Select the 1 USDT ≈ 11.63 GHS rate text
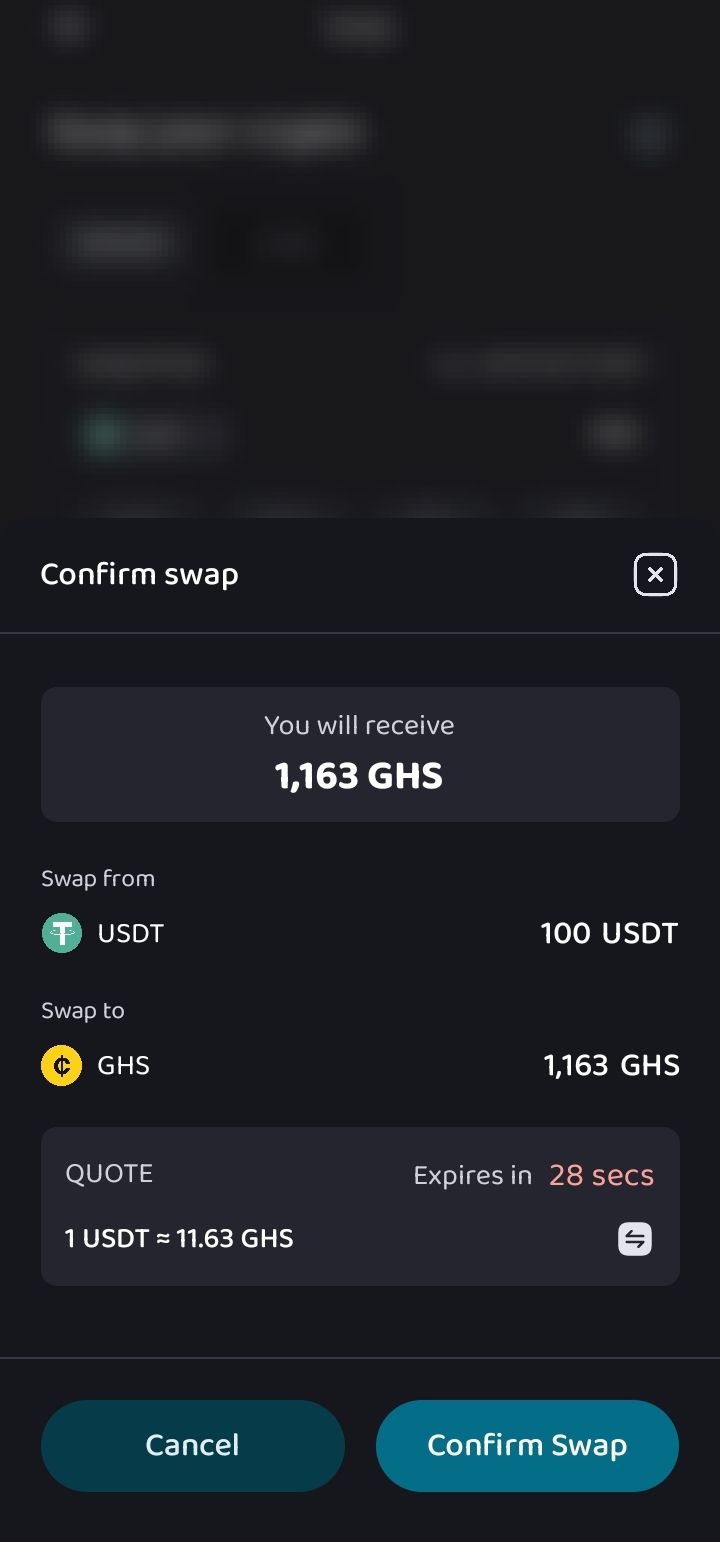 (178, 1238)
